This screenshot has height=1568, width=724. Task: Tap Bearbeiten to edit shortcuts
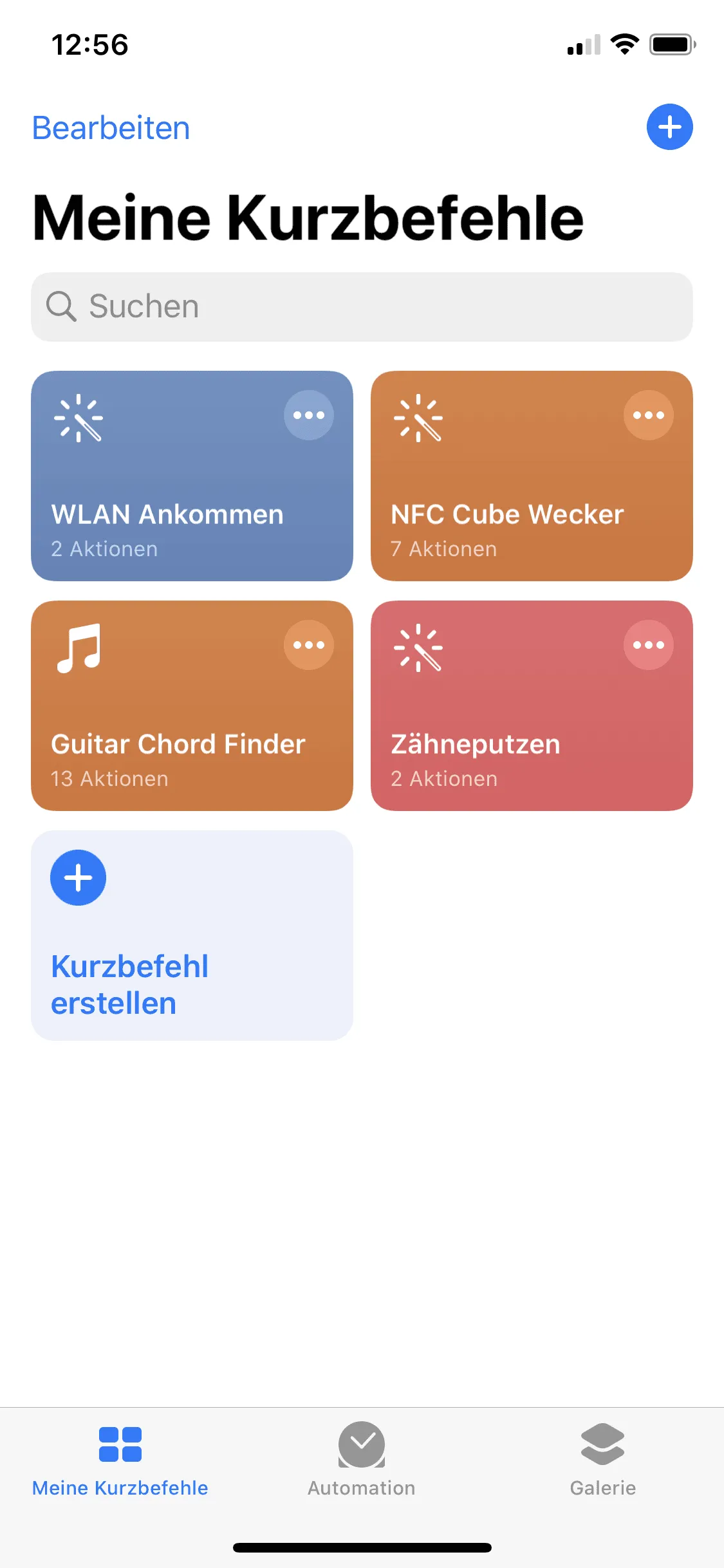point(111,128)
